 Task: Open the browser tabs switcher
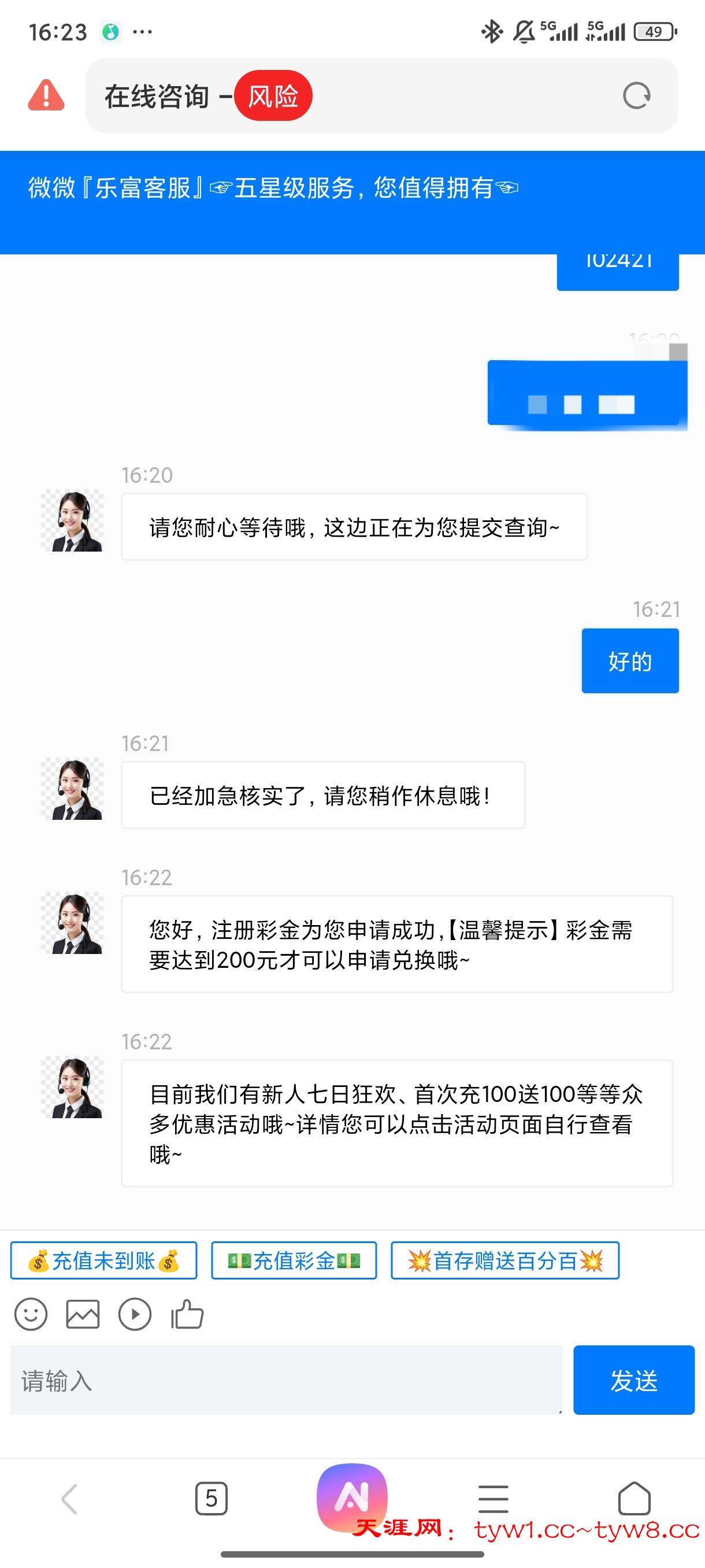click(211, 1499)
